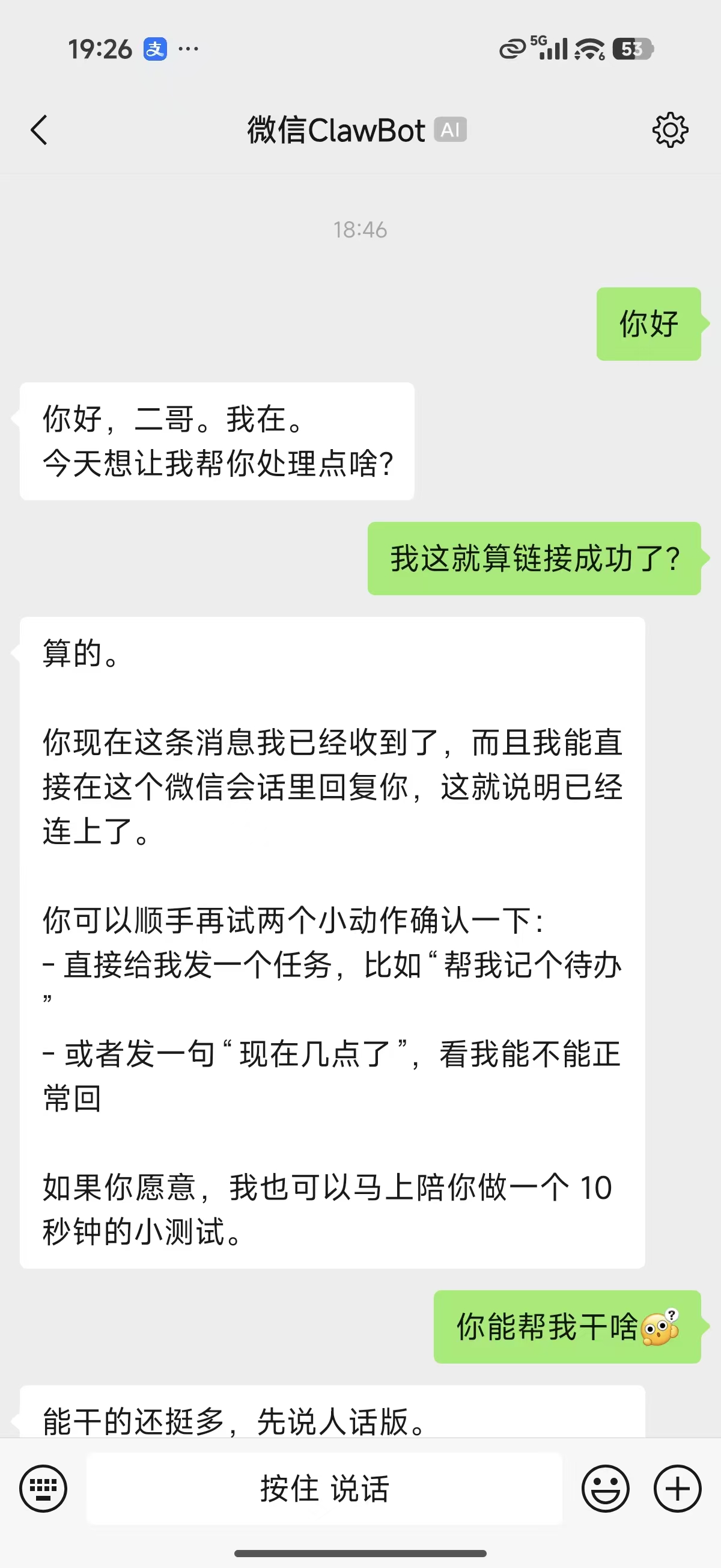Open the plus attachments menu
Screen dimensions: 721x1568
tap(677, 1488)
